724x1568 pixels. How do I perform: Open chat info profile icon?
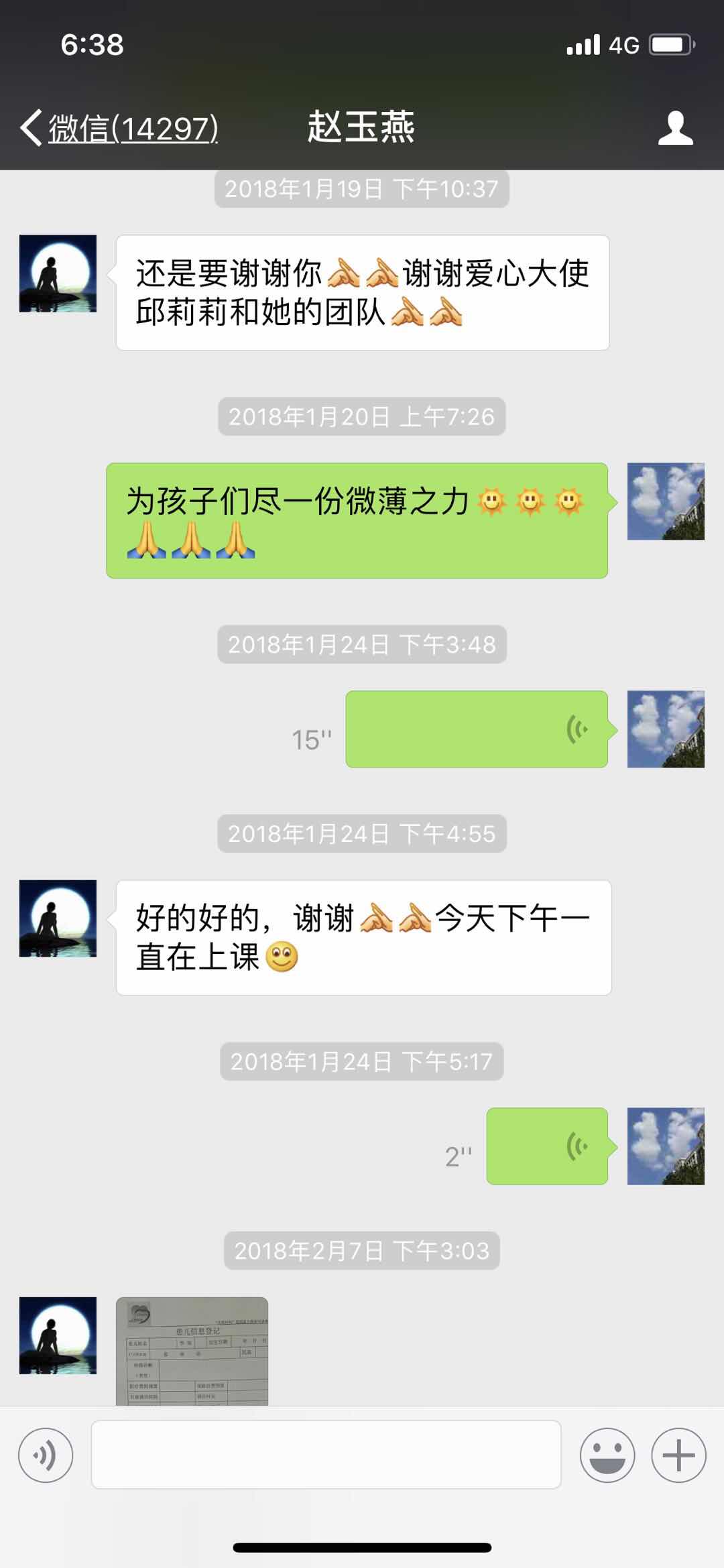click(x=675, y=127)
